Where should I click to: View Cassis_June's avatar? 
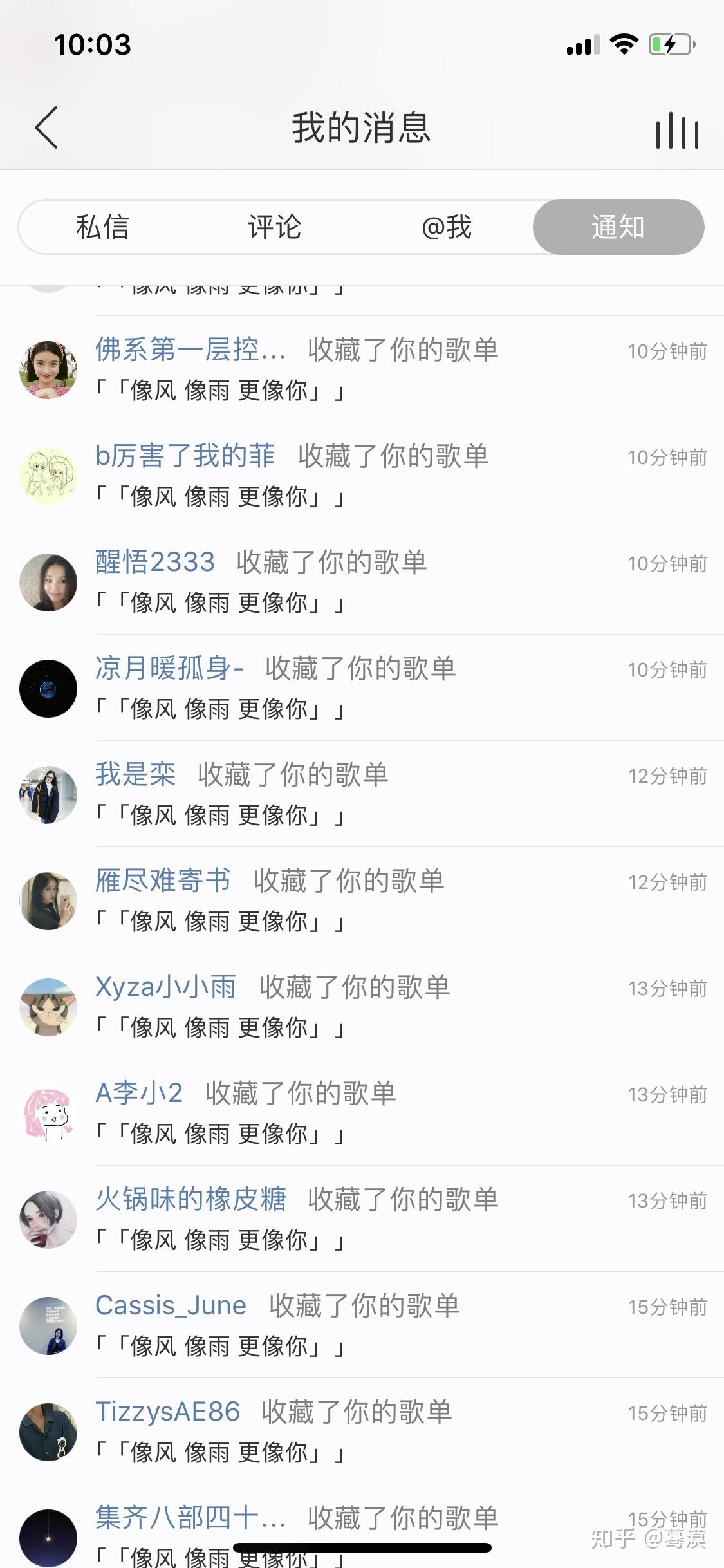click(x=48, y=1325)
